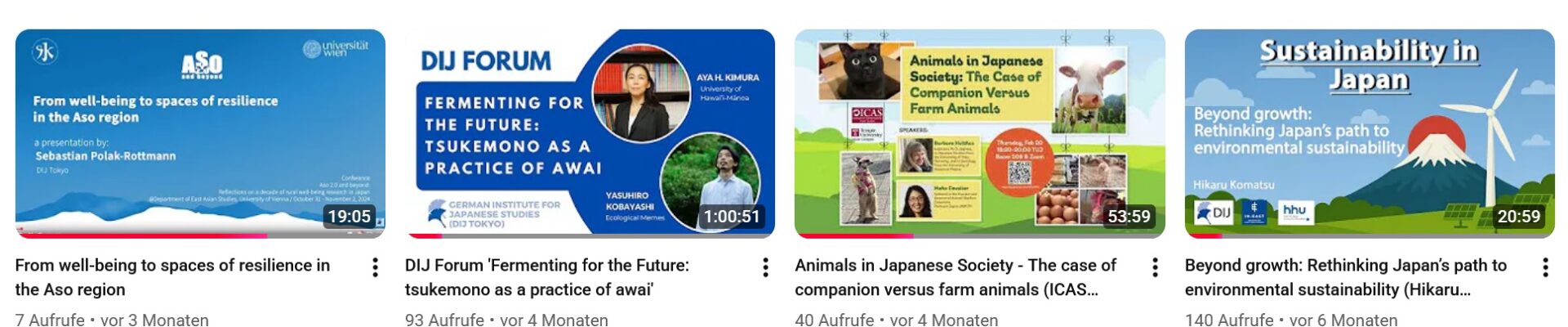This screenshot has width=1568, height=327.
Task: Open more options for Animals in Japanese Society video
Action: point(1155,267)
